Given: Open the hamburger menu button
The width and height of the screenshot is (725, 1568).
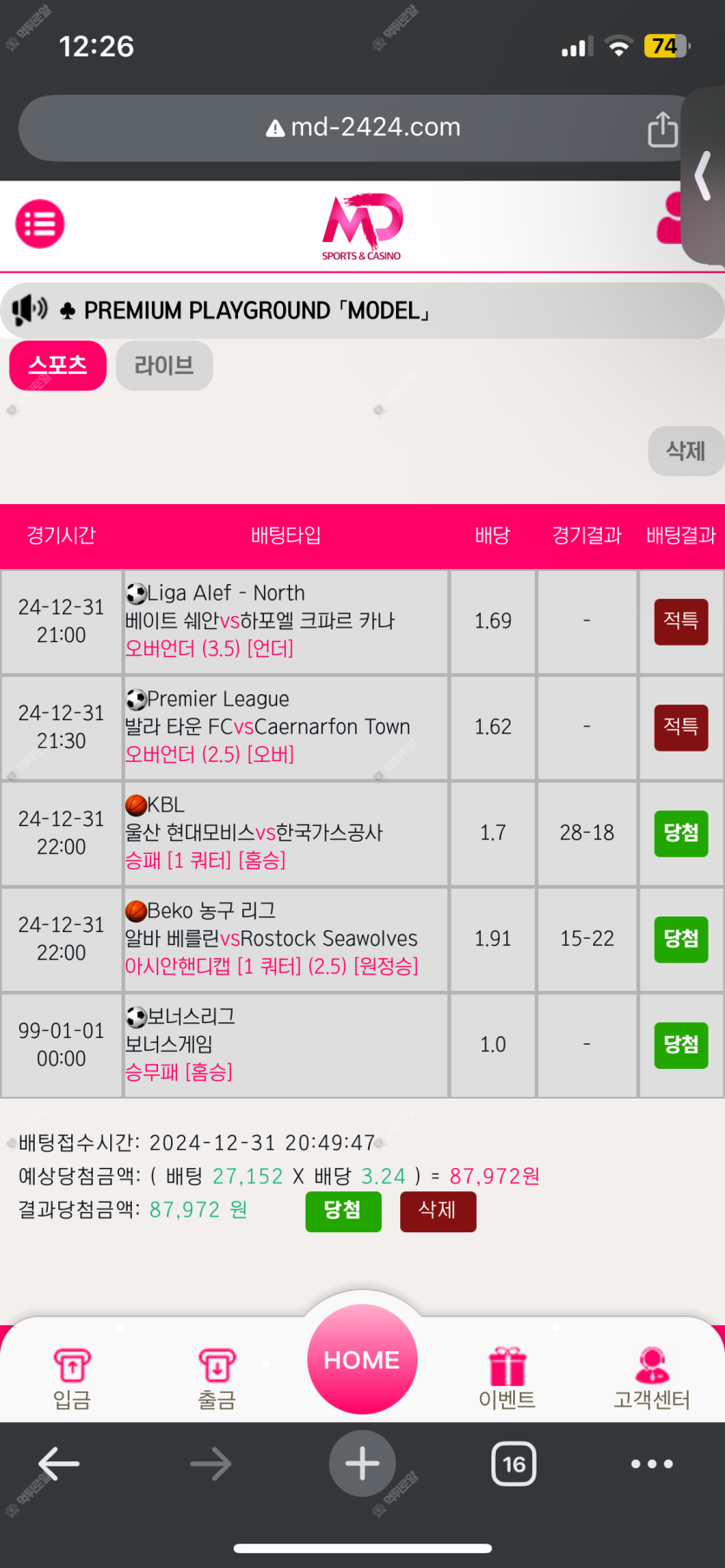Looking at the screenshot, I should (40, 224).
